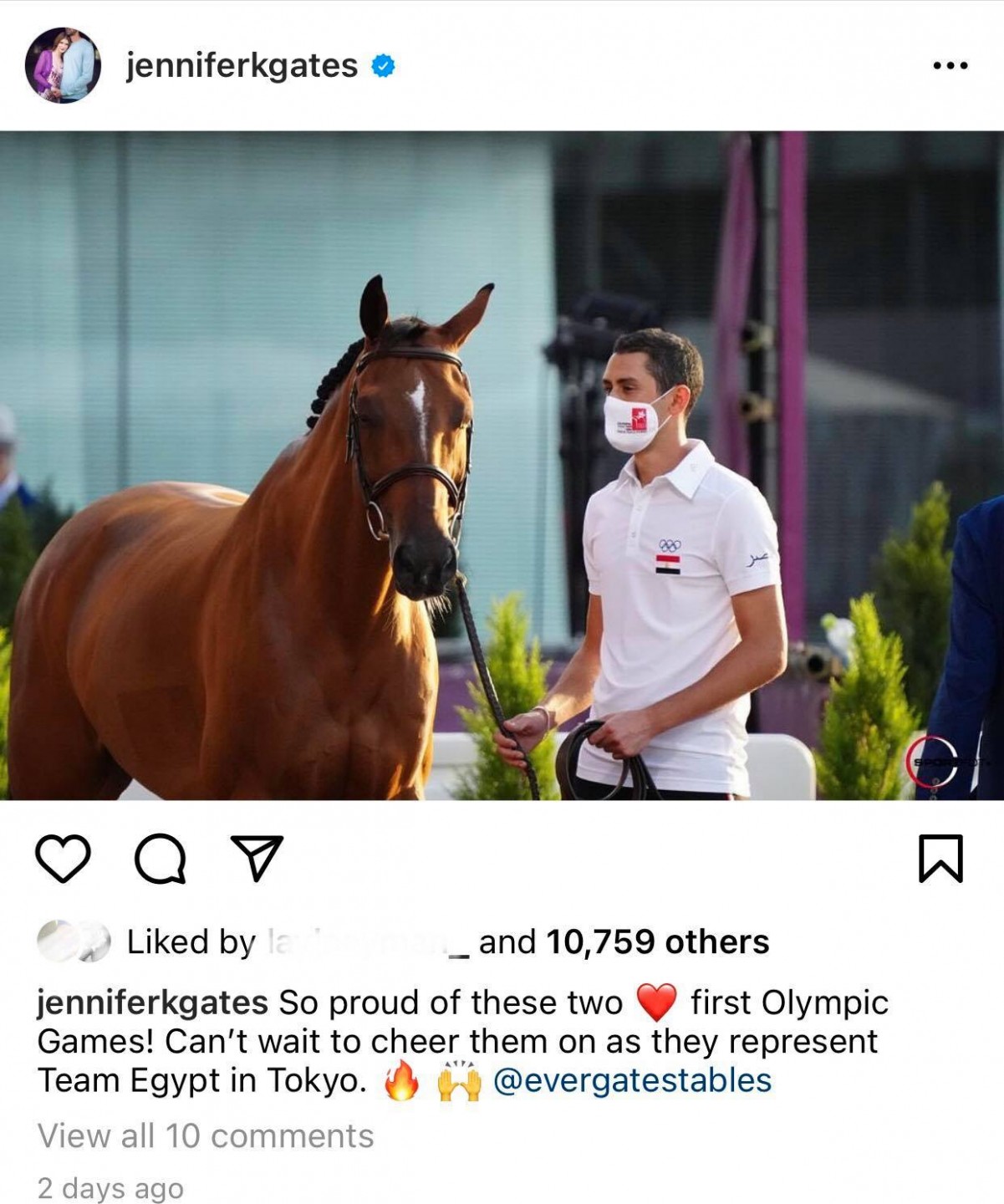
Task: Open jenniferkgates profile picture
Action: [x=63, y=65]
